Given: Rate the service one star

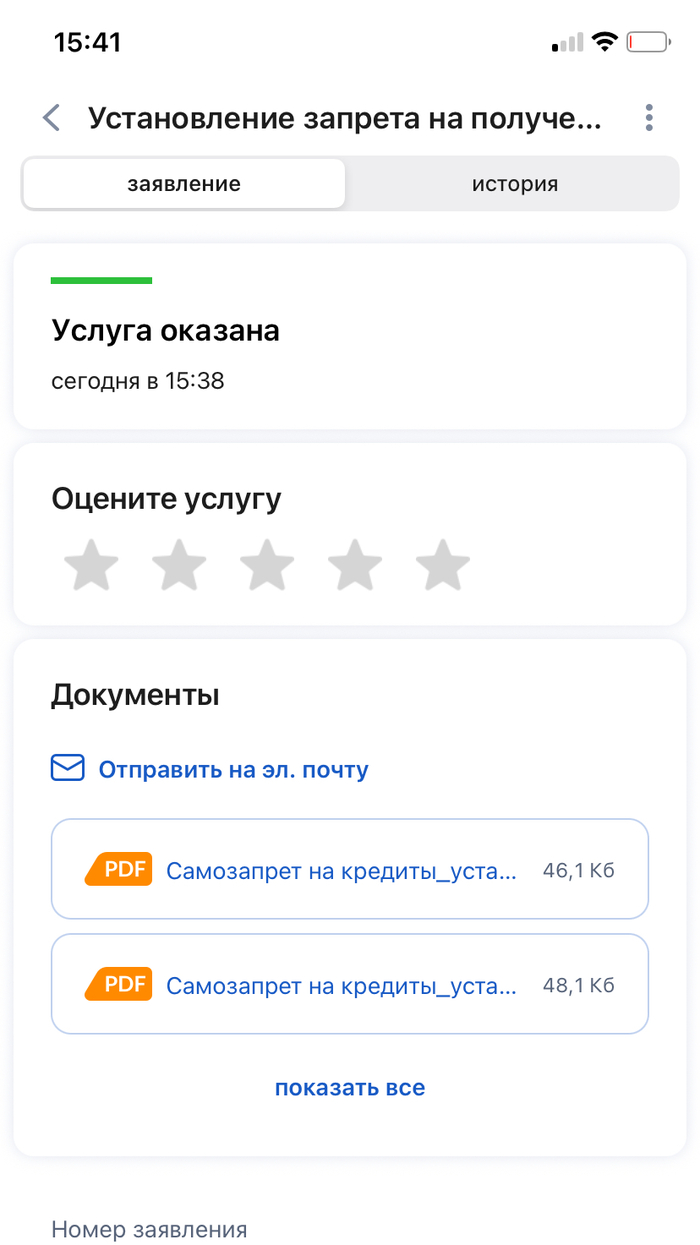Looking at the screenshot, I should [x=91, y=566].
